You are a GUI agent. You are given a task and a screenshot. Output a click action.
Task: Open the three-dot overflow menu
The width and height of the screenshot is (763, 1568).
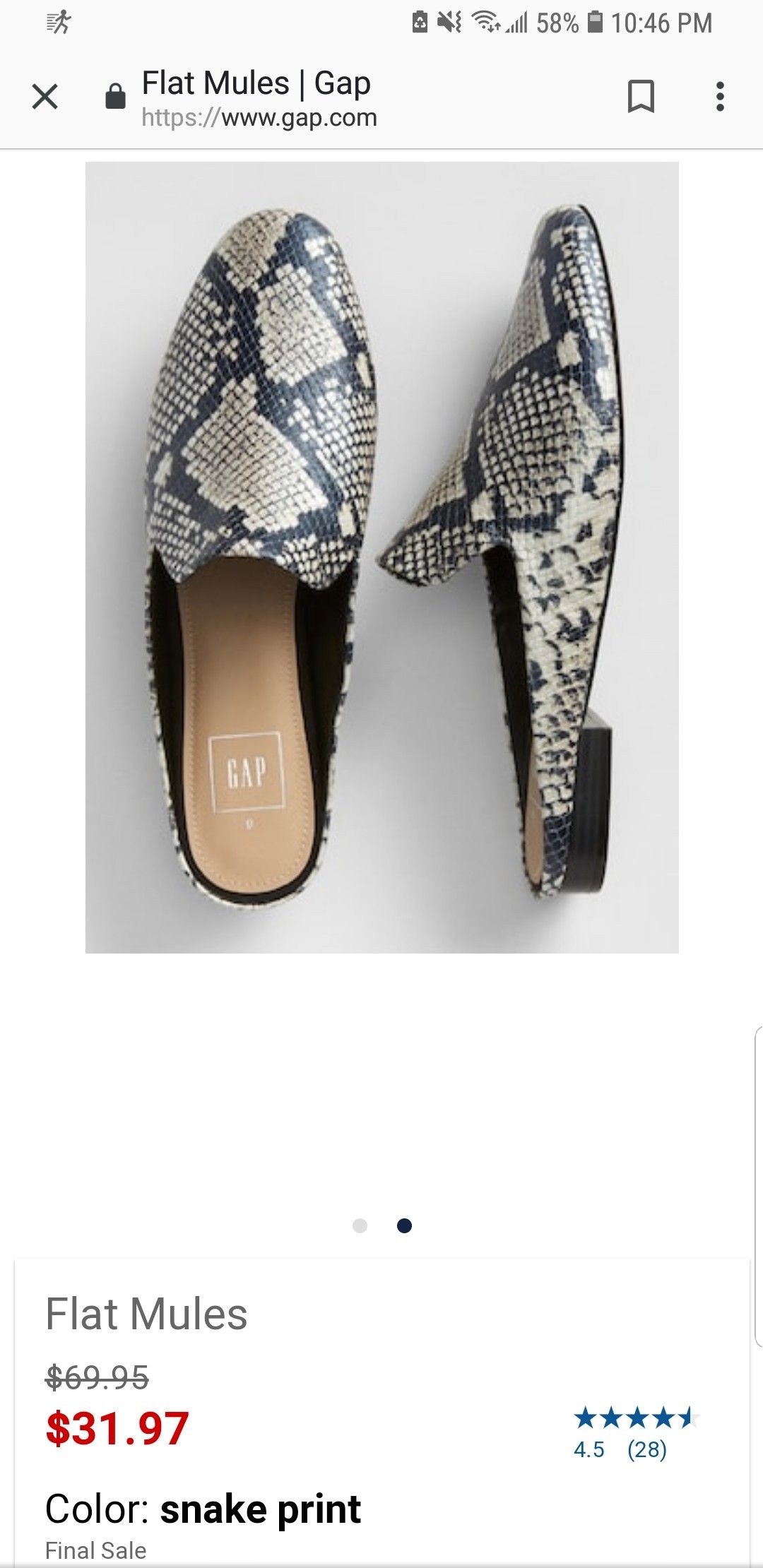click(x=720, y=97)
